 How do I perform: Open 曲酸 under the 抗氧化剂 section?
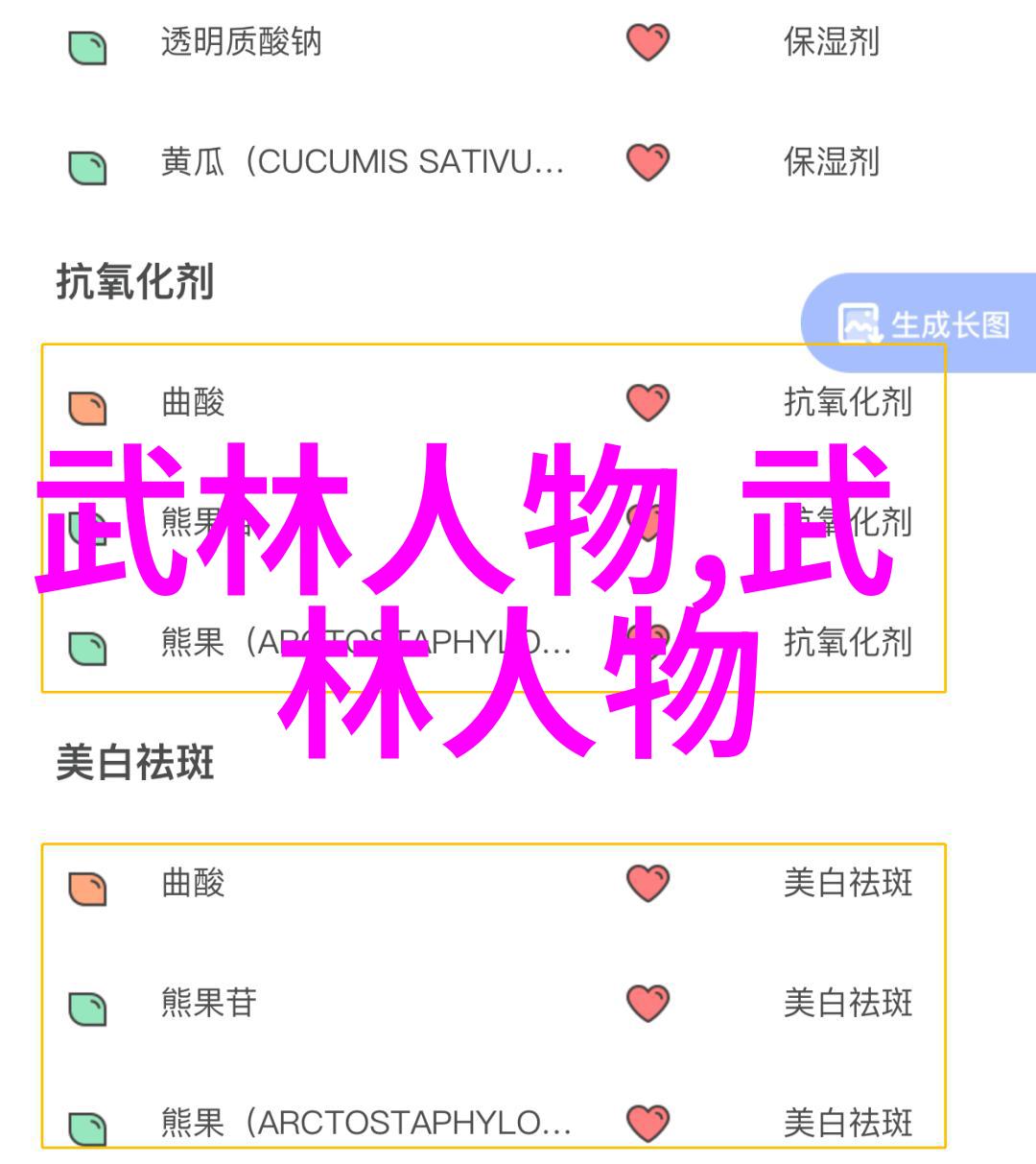pos(193,402)
